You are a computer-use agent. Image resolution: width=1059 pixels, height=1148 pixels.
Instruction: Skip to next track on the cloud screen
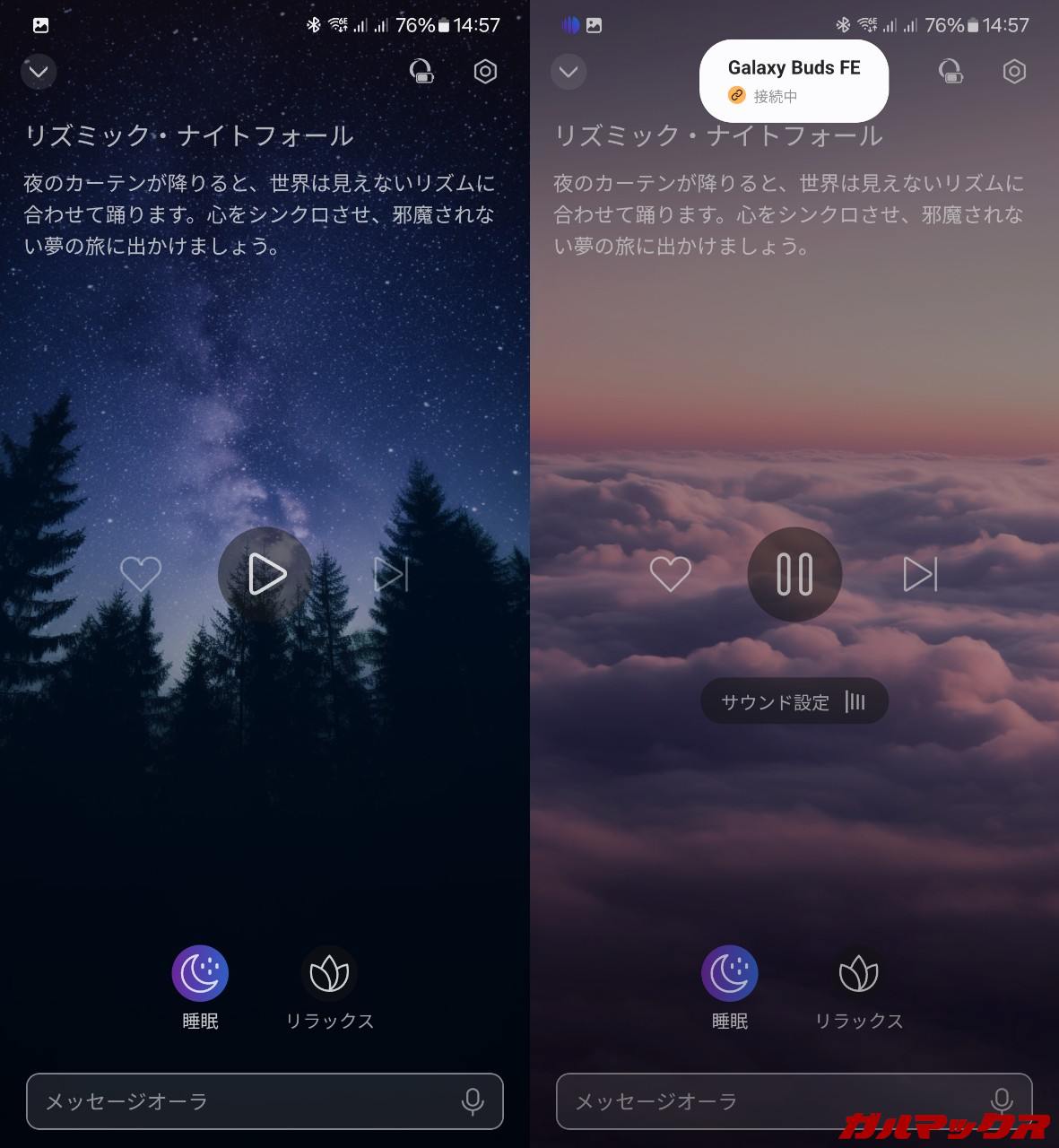click(920, 574)
